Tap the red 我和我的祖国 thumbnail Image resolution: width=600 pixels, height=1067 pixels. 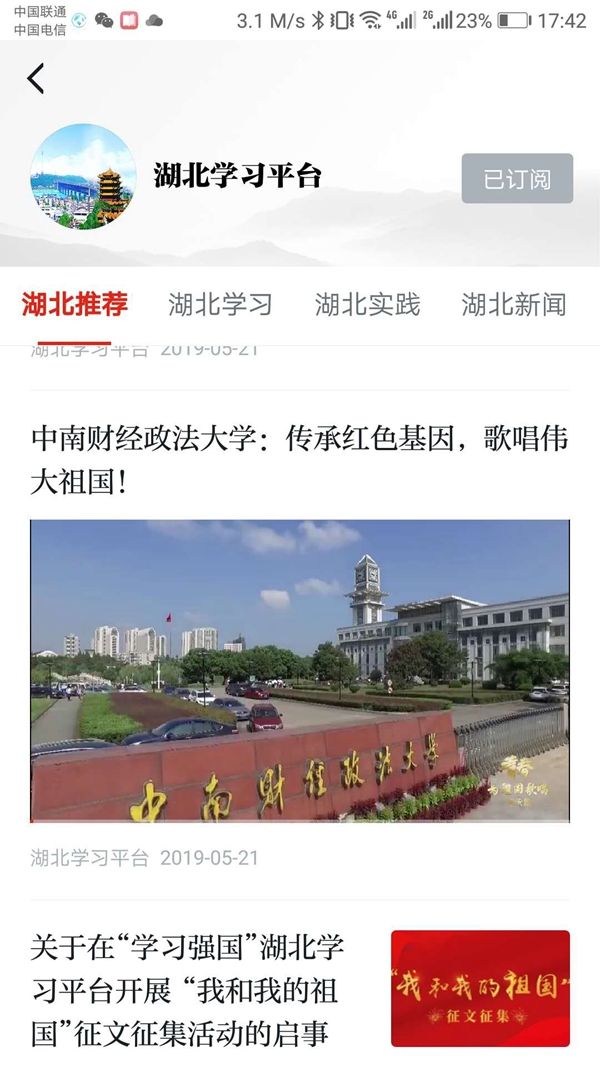[x=480, y=988]
